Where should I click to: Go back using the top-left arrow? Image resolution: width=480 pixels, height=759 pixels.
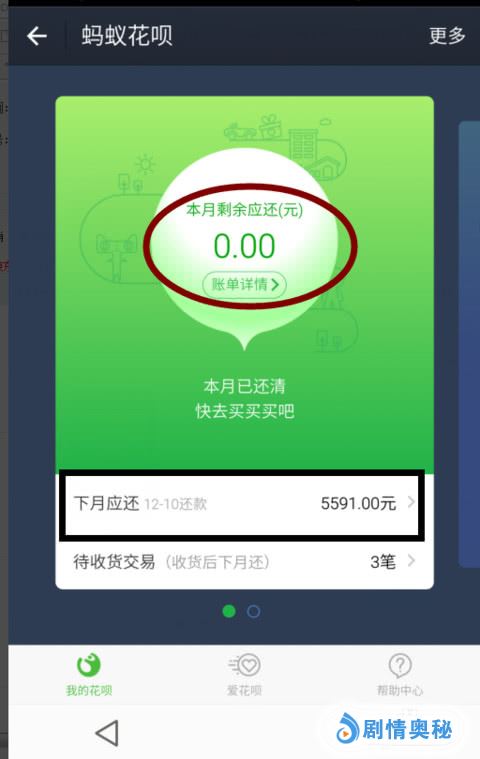(37, 36)
